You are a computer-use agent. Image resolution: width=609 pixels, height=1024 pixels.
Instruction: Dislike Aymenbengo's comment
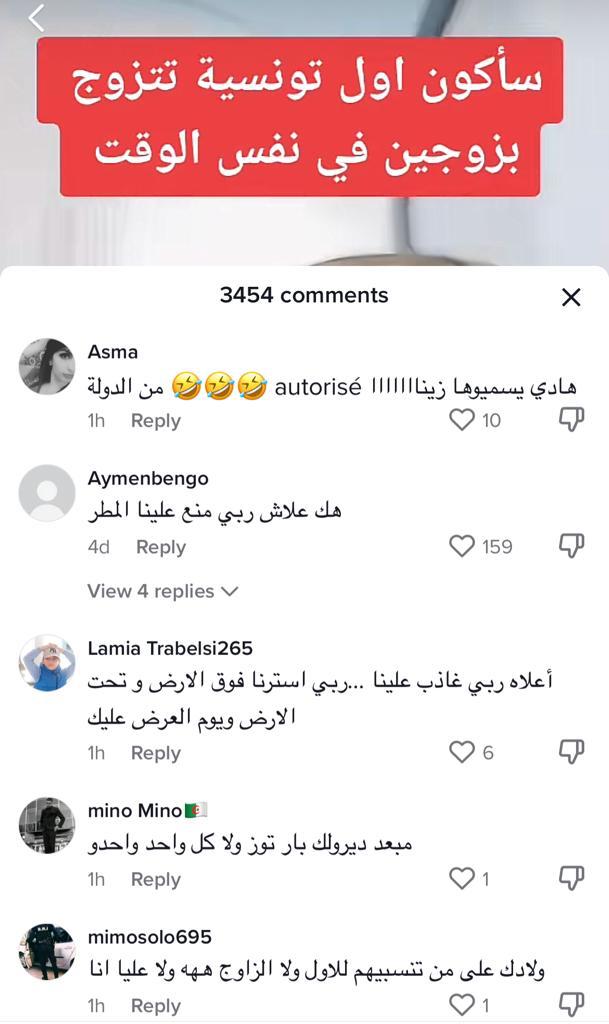[571, 547]
